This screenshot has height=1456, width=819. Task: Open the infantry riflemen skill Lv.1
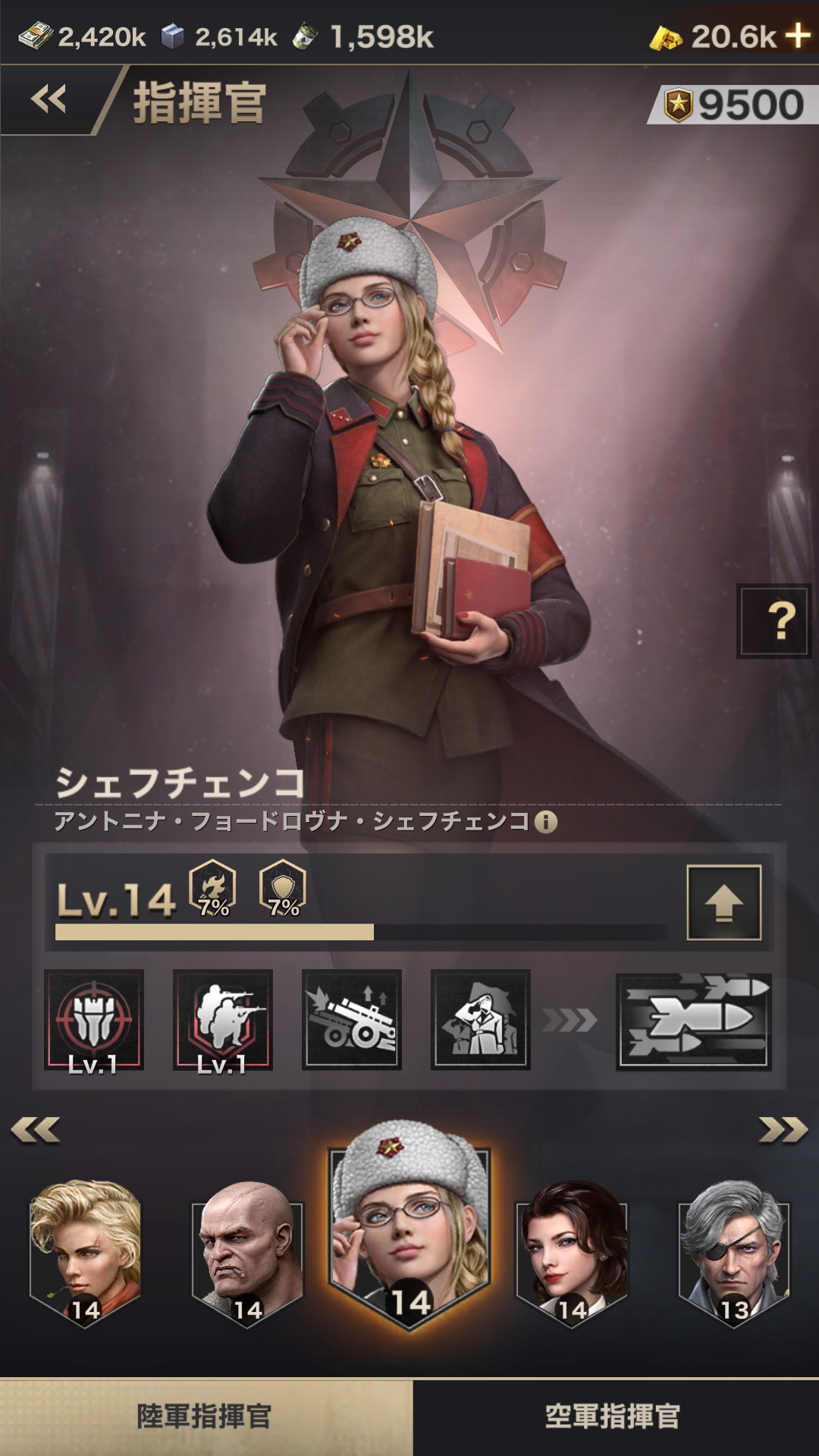[222, 1020]
